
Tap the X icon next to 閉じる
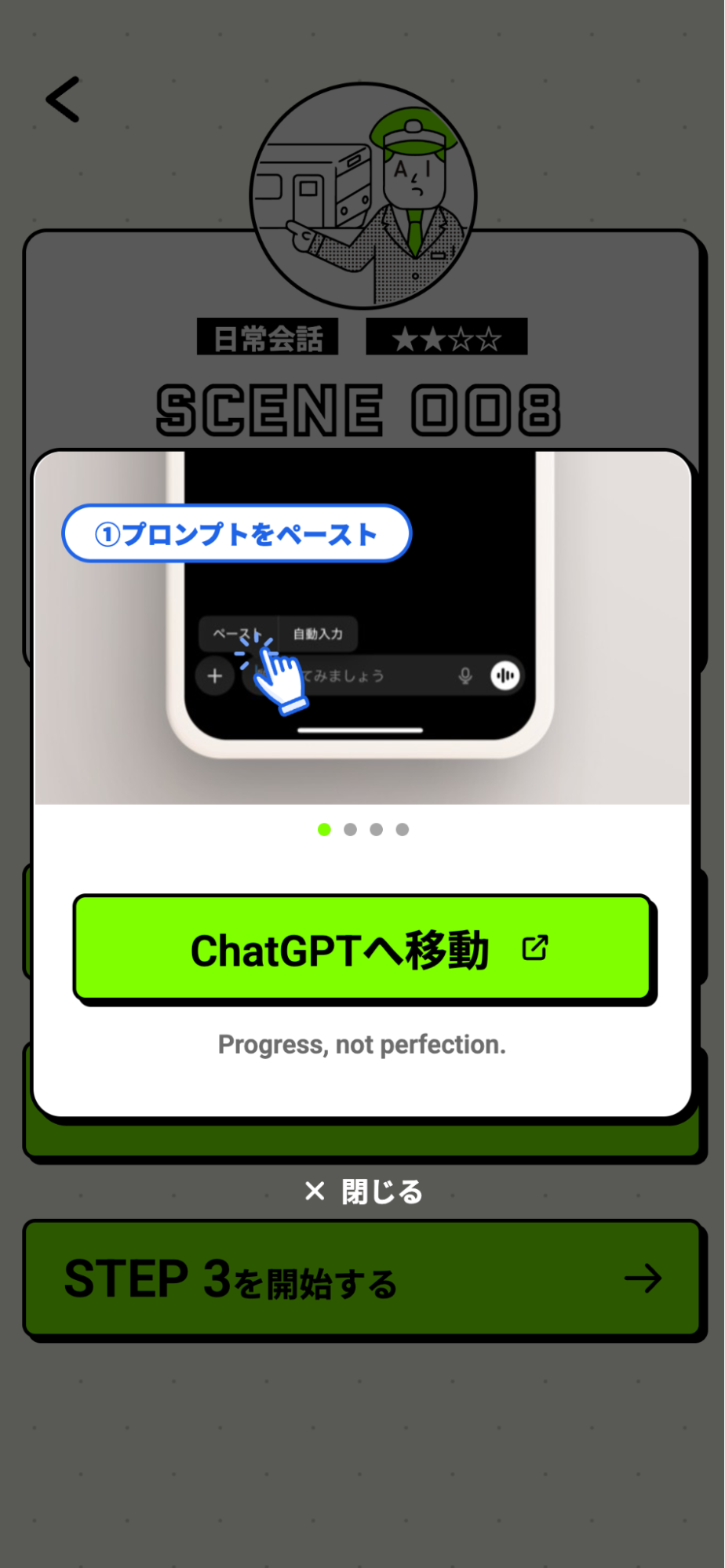[x=314, y=1191]
